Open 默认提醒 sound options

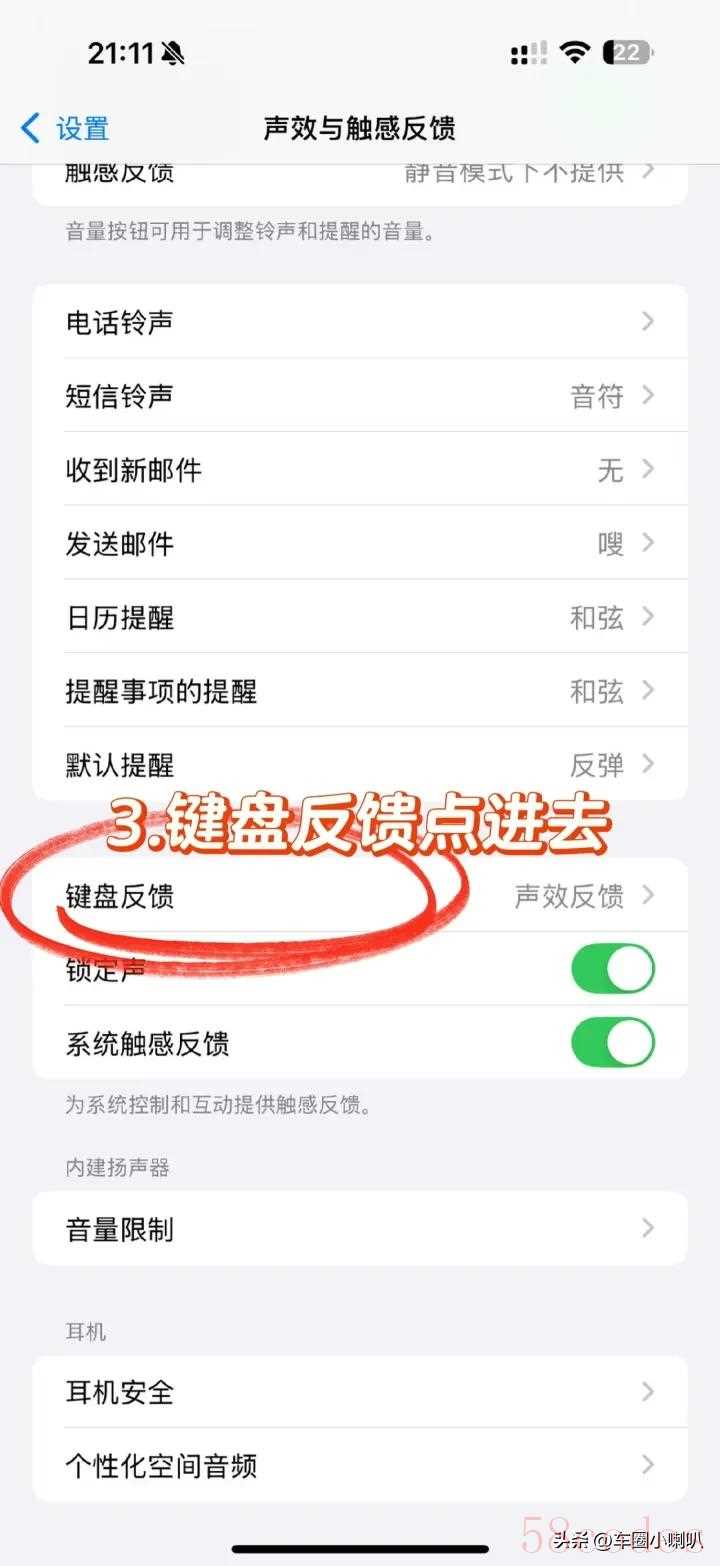[360, 765]
